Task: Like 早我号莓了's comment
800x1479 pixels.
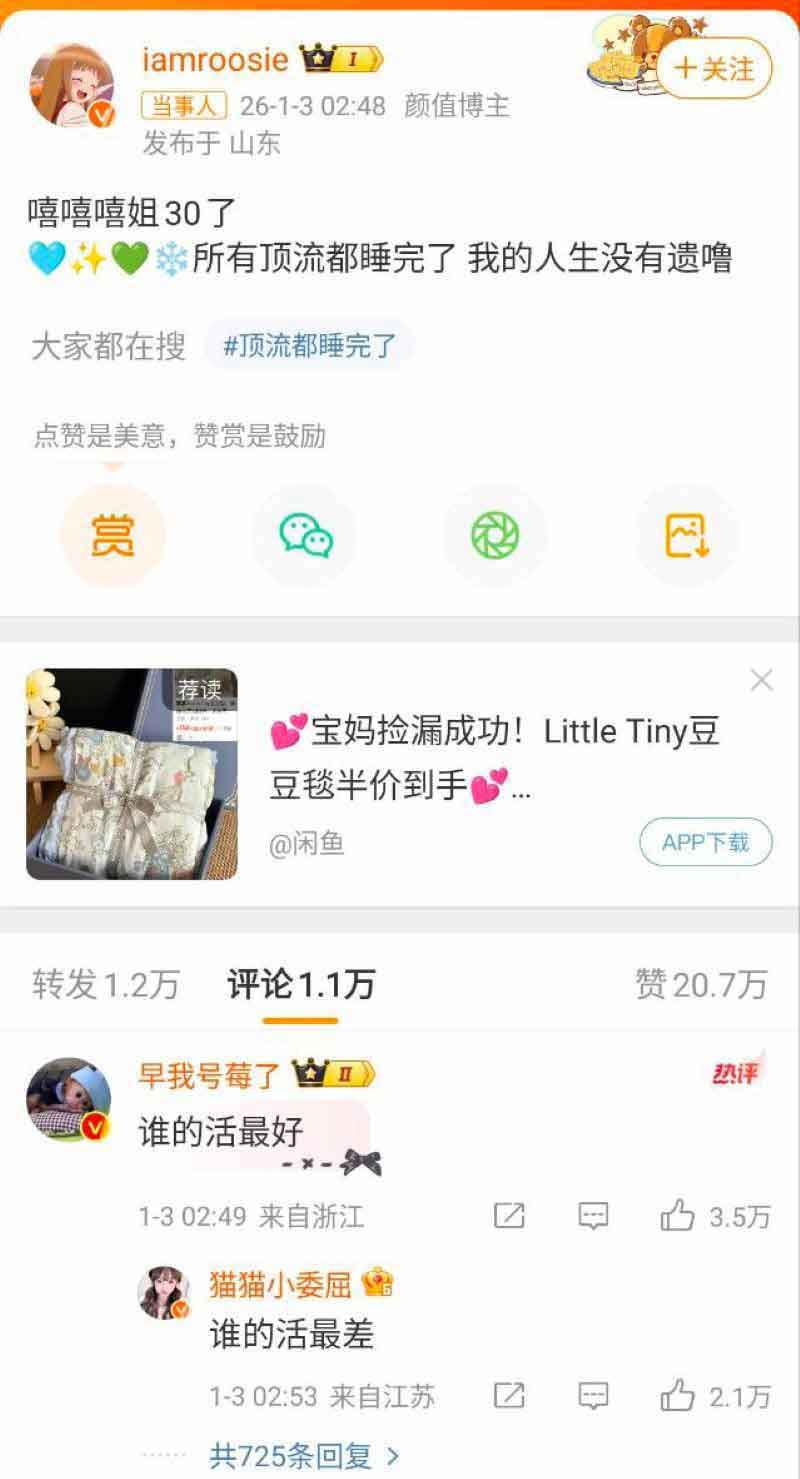Action: [678, 1216]
